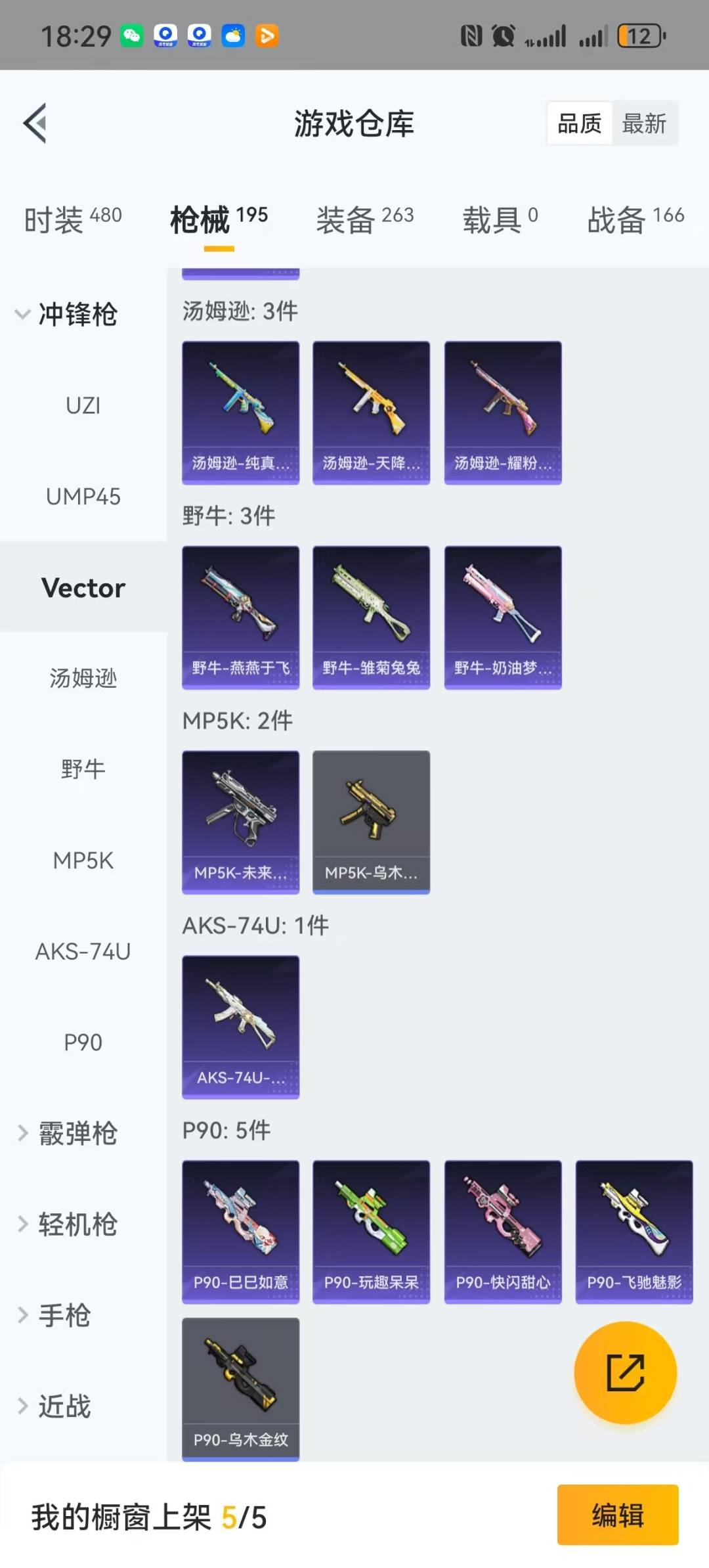Select UZI in the sidebar
709x1568 pixels.
click(x=83, y=405)
